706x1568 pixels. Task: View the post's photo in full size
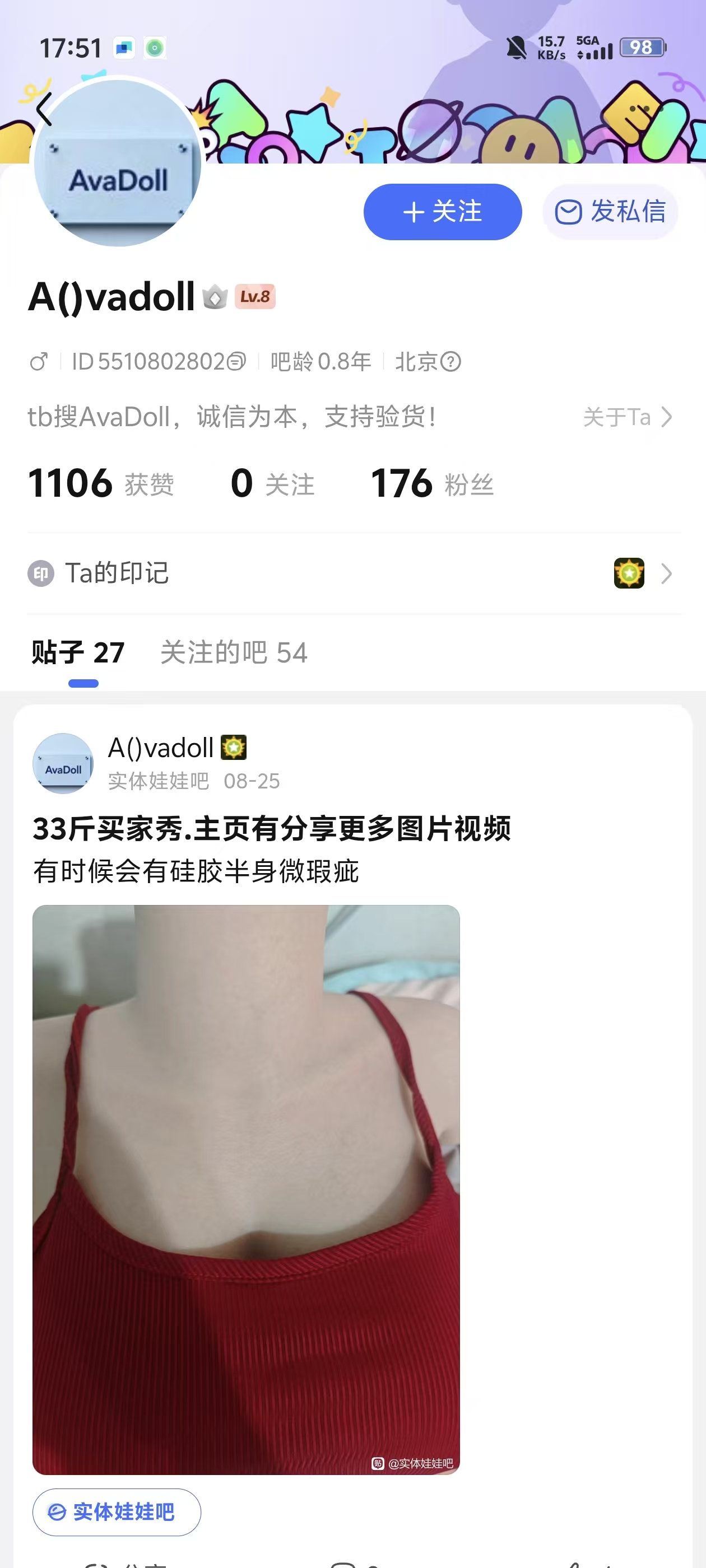[246, 1189]
